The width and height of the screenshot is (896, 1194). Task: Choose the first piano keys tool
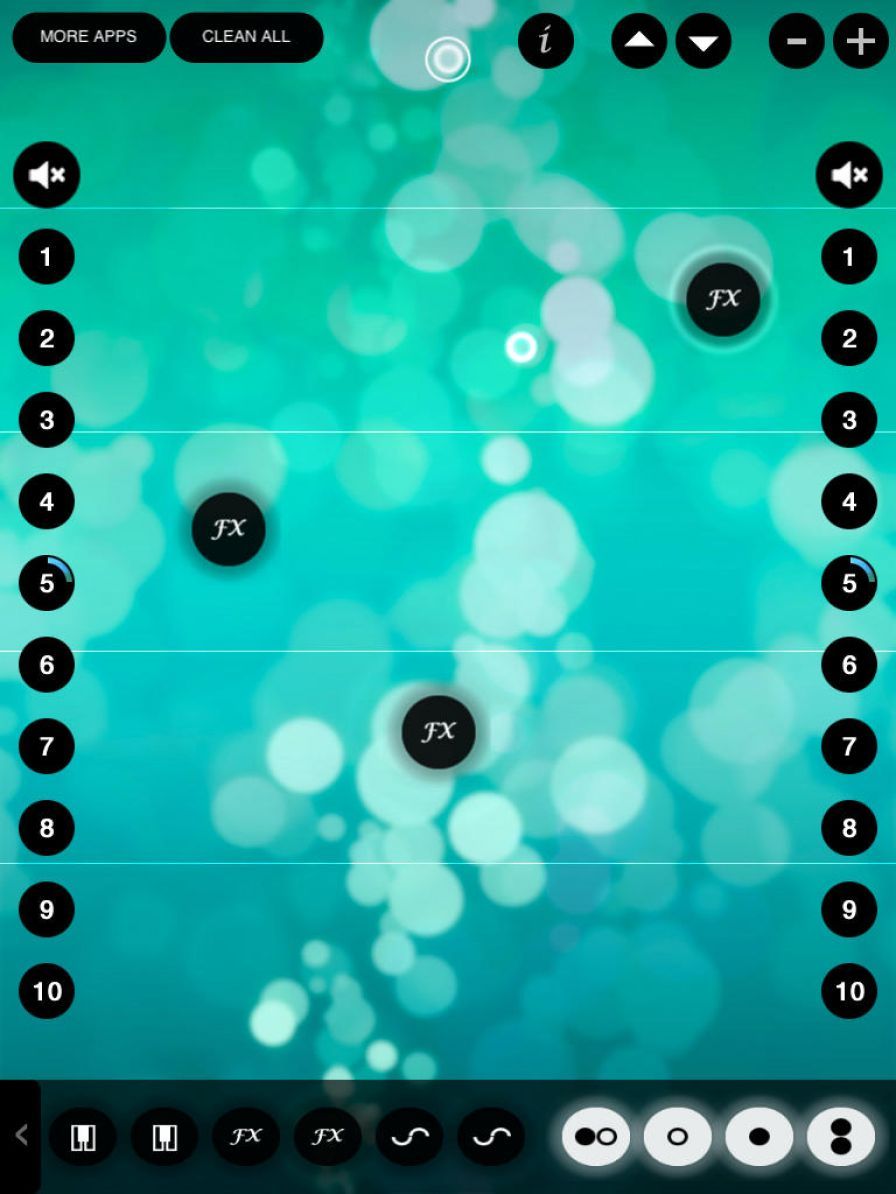click(x=83, y=1137)
